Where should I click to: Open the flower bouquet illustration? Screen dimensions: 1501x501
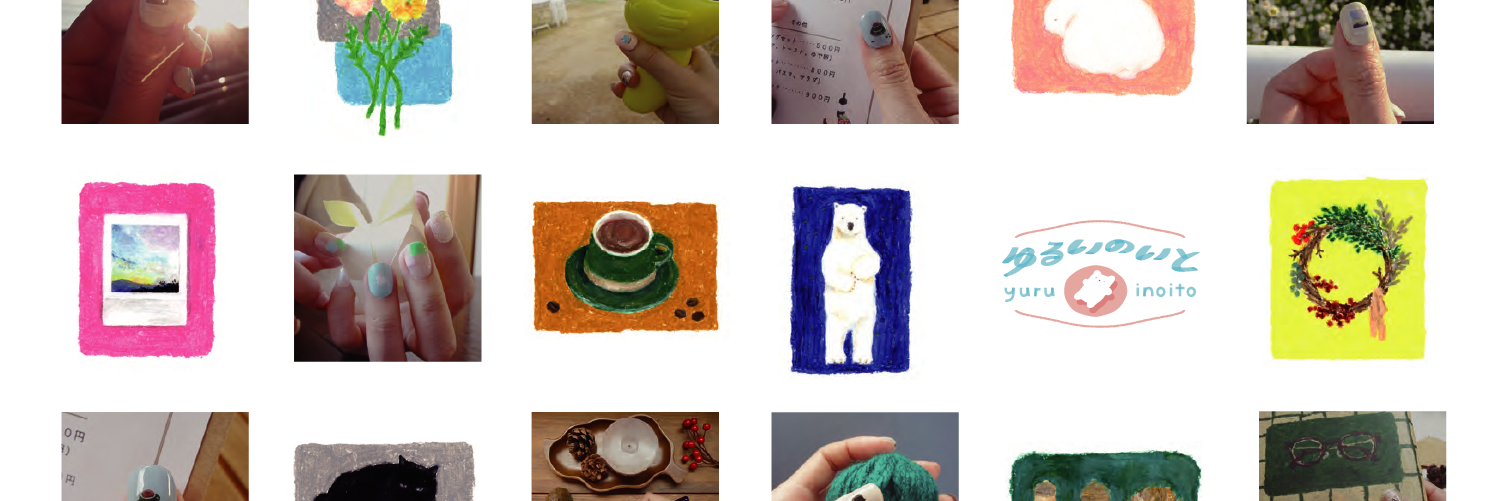click(387, 62)
